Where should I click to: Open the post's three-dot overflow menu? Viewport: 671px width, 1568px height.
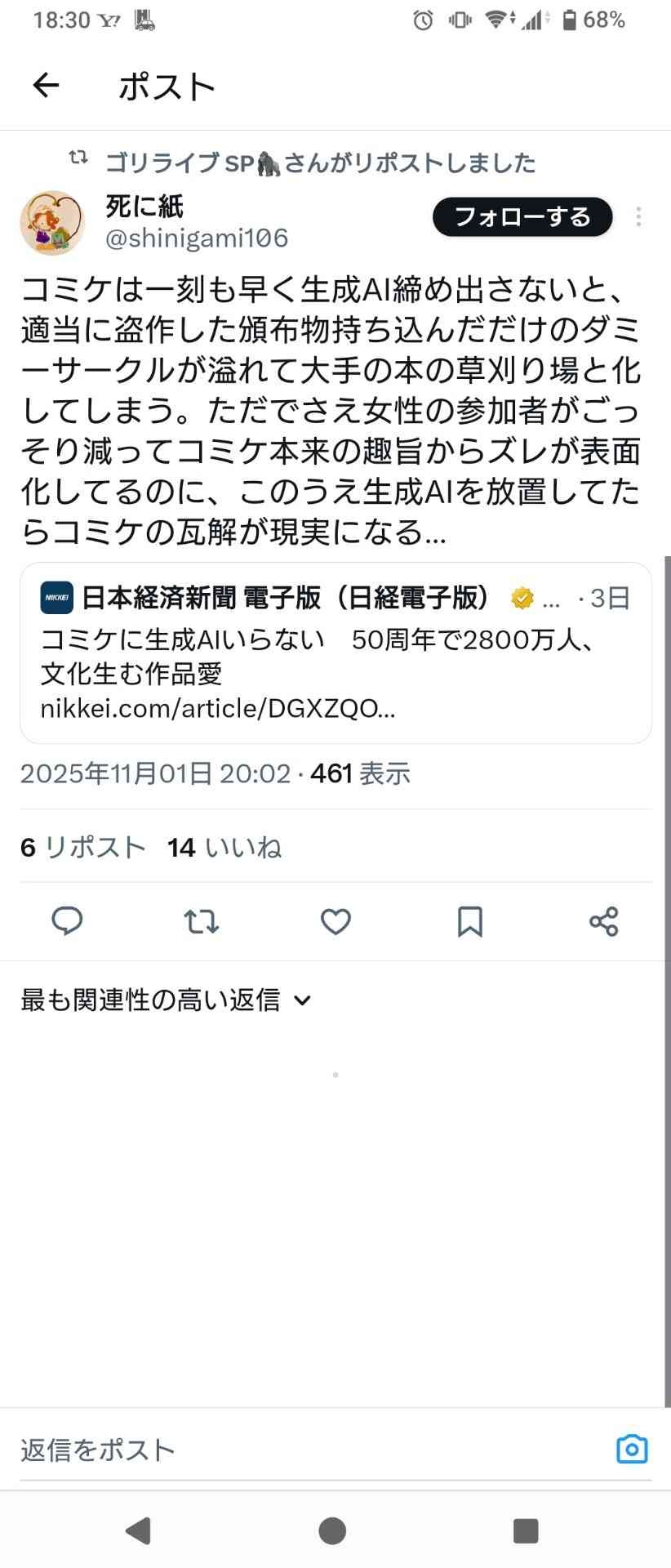click(638, 217)
